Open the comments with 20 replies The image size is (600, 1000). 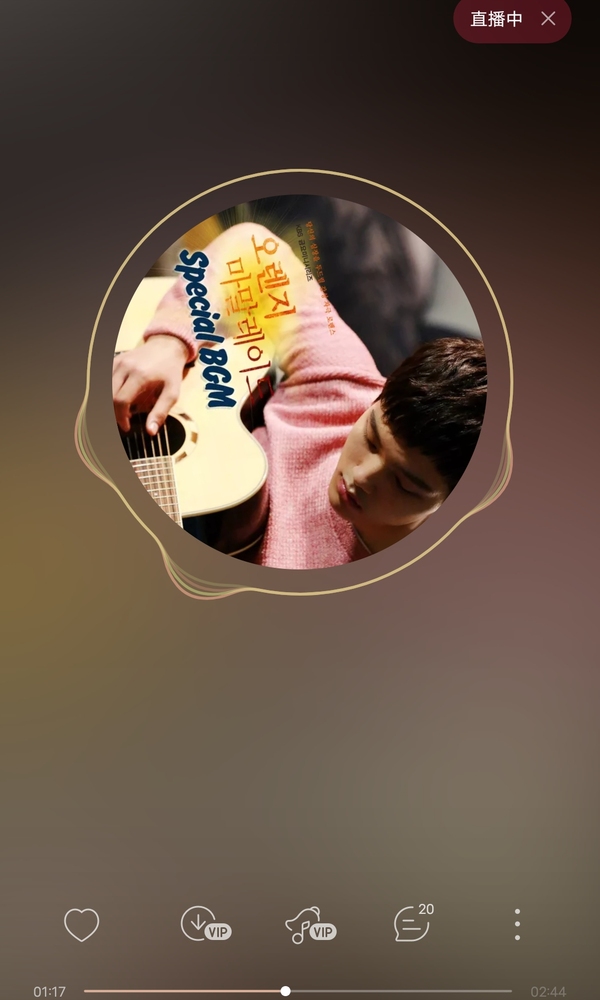coord(411,924)
